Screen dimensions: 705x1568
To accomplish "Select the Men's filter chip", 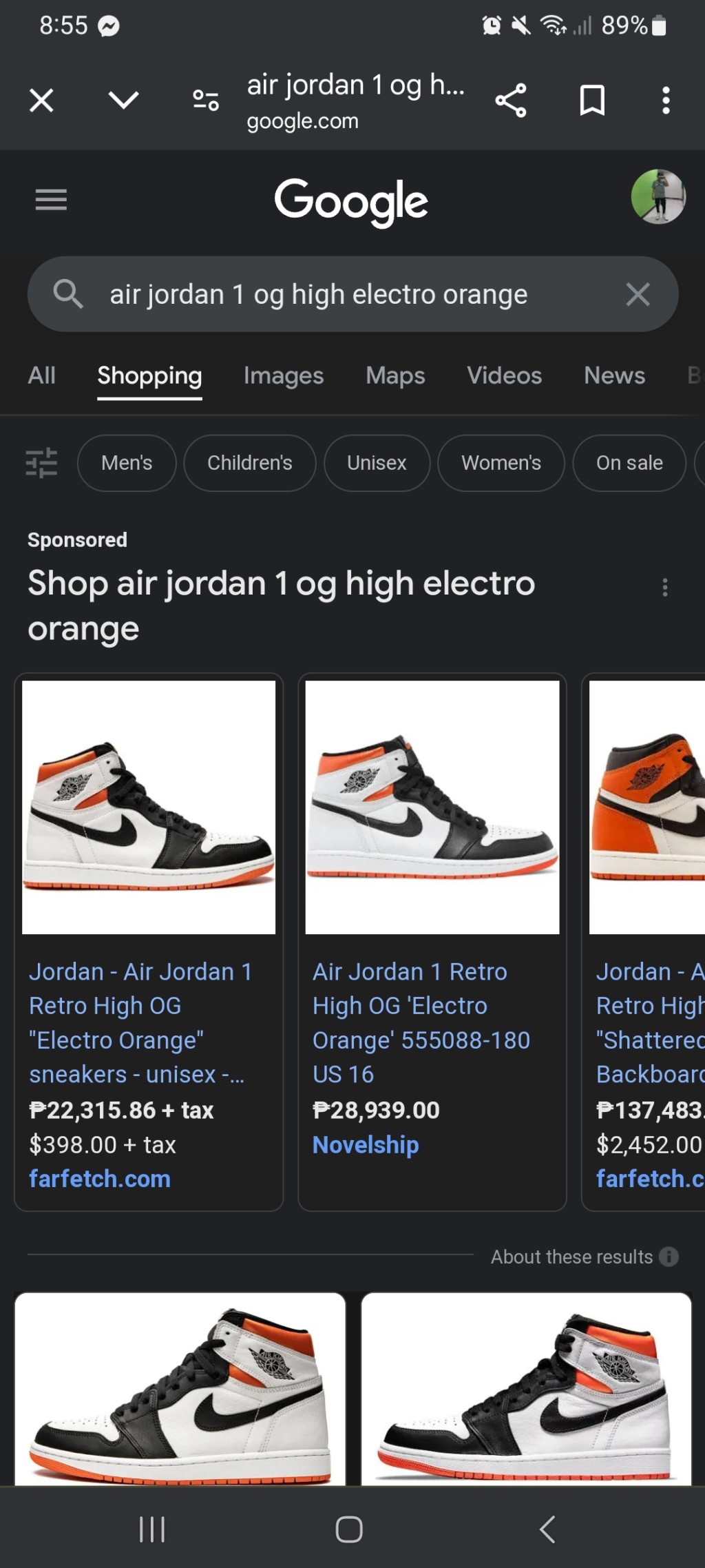I will [127, 463].
